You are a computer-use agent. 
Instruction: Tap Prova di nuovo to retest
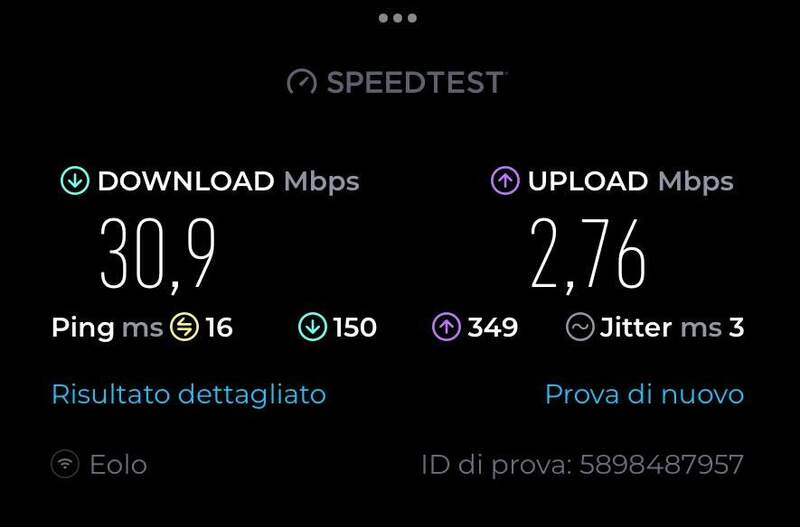coord(644,394)
